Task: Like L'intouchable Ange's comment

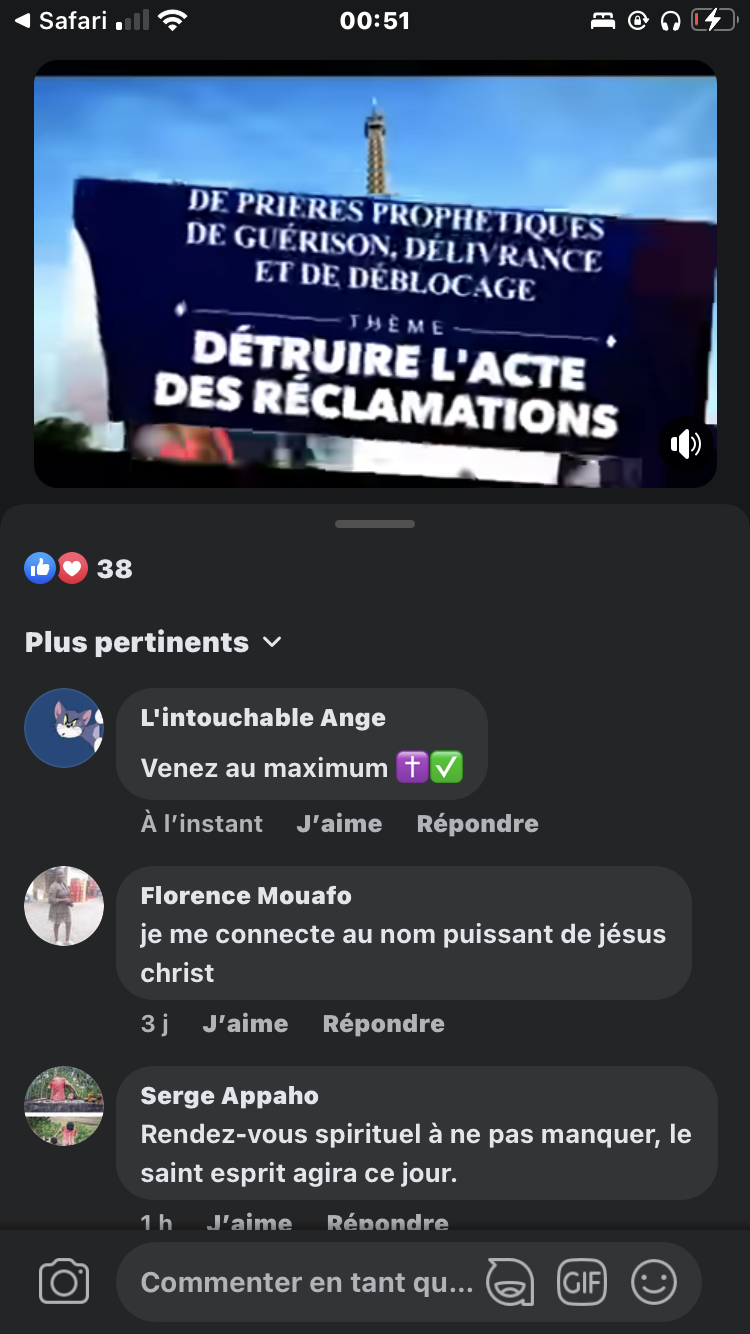Action: (x=339, y=824)
